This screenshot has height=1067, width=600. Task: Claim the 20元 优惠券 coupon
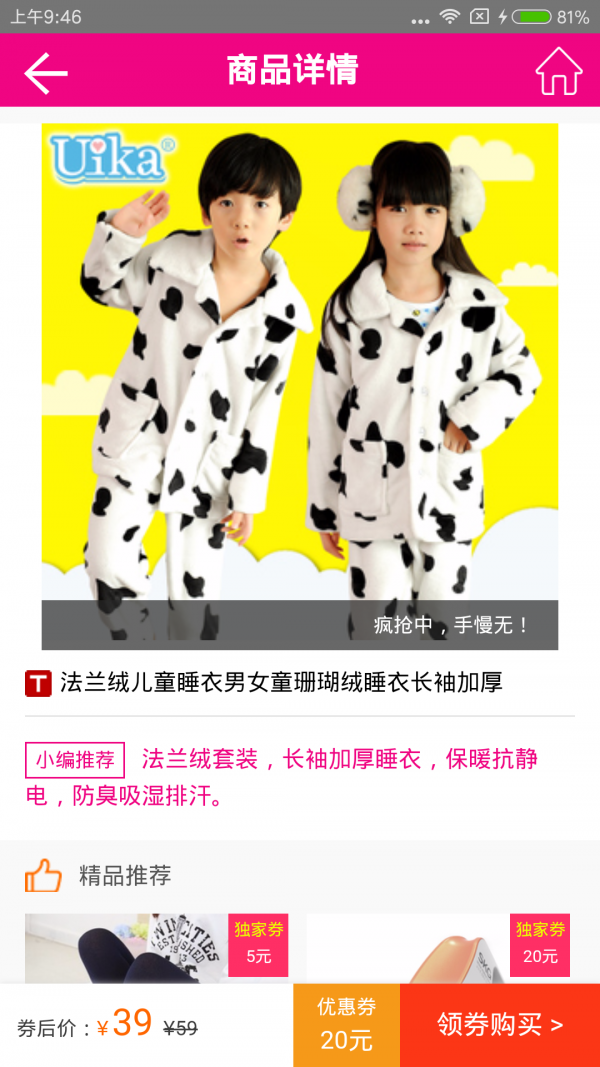coord(346,1025)
